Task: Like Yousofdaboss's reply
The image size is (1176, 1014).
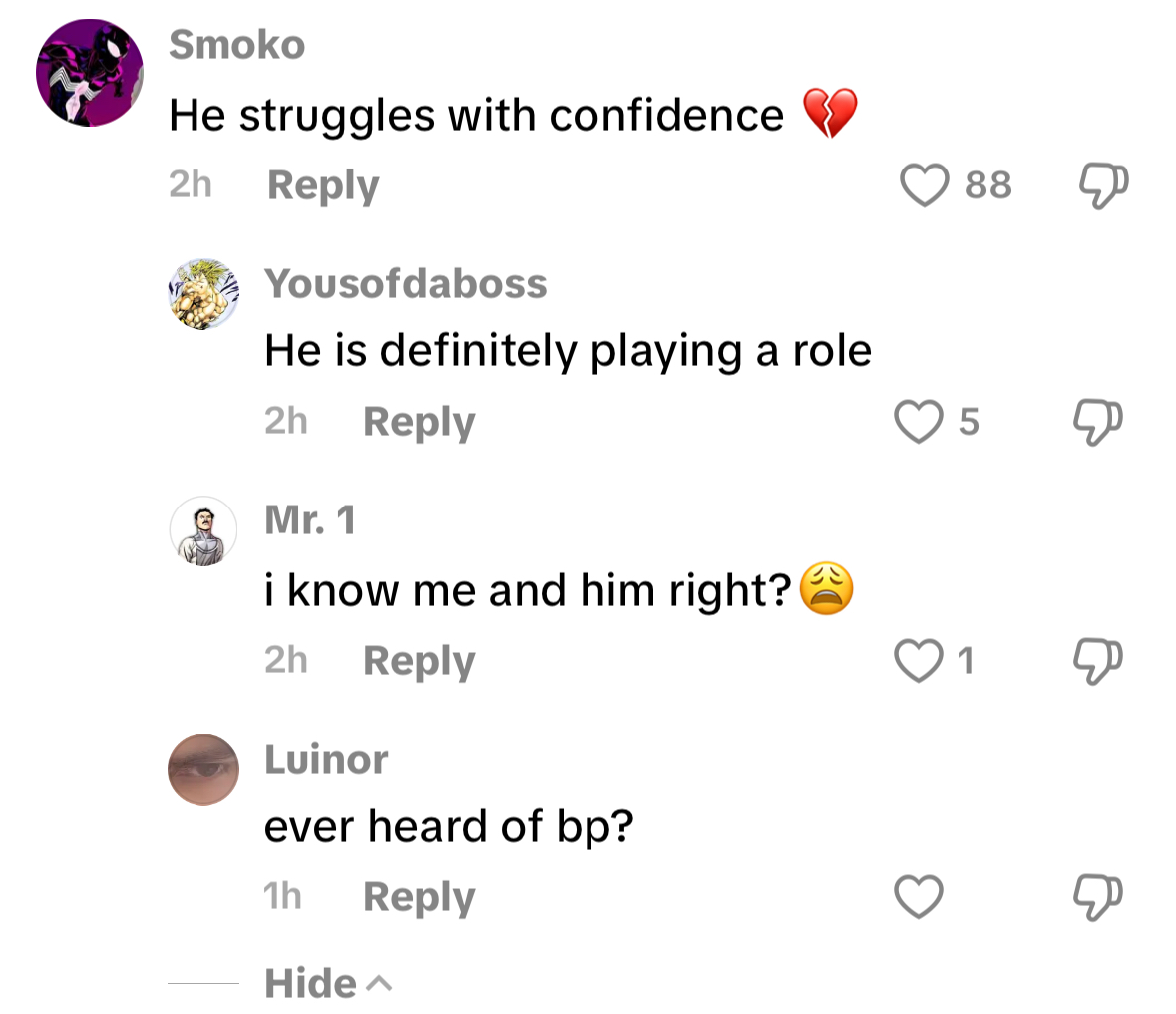Action: 918,422
